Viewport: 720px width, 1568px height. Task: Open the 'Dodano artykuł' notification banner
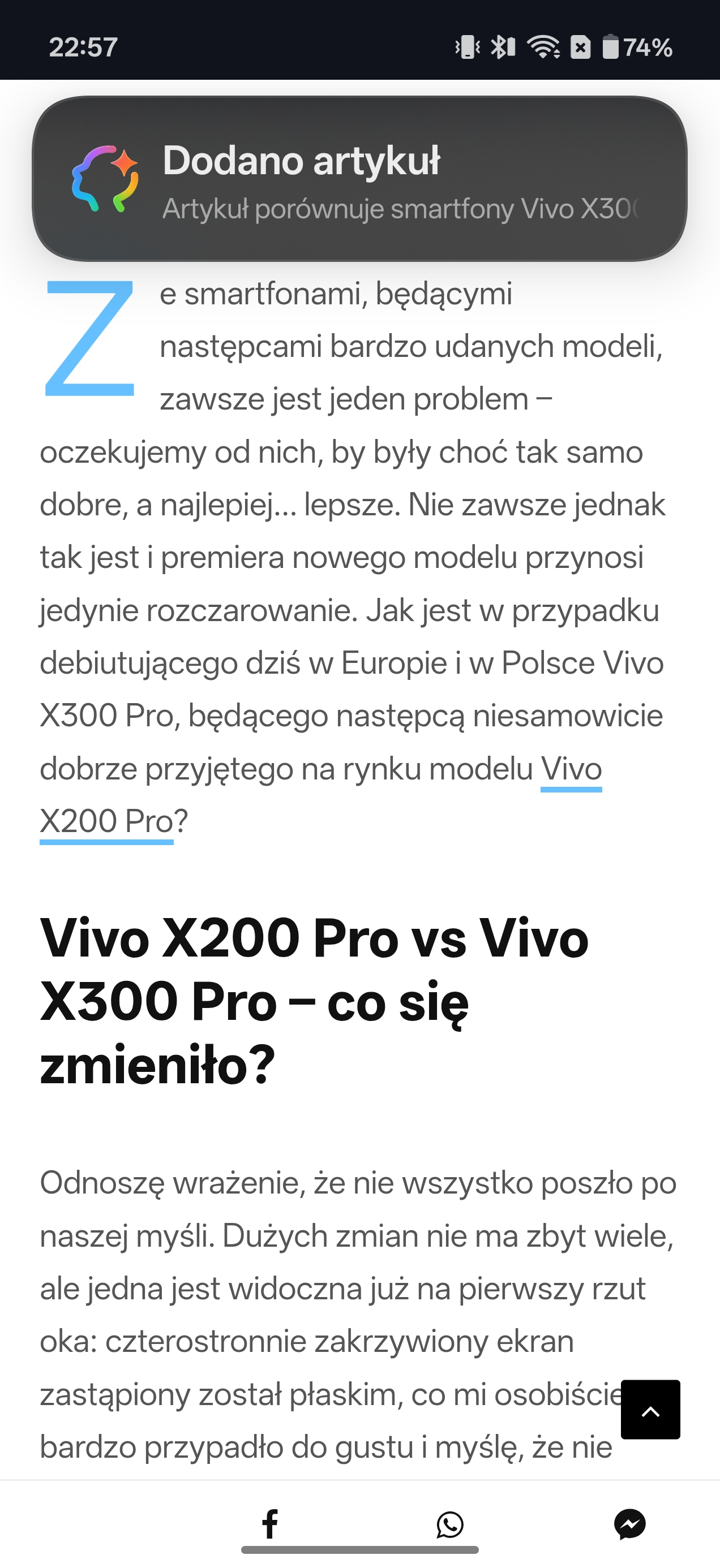[x=359, y=178]
